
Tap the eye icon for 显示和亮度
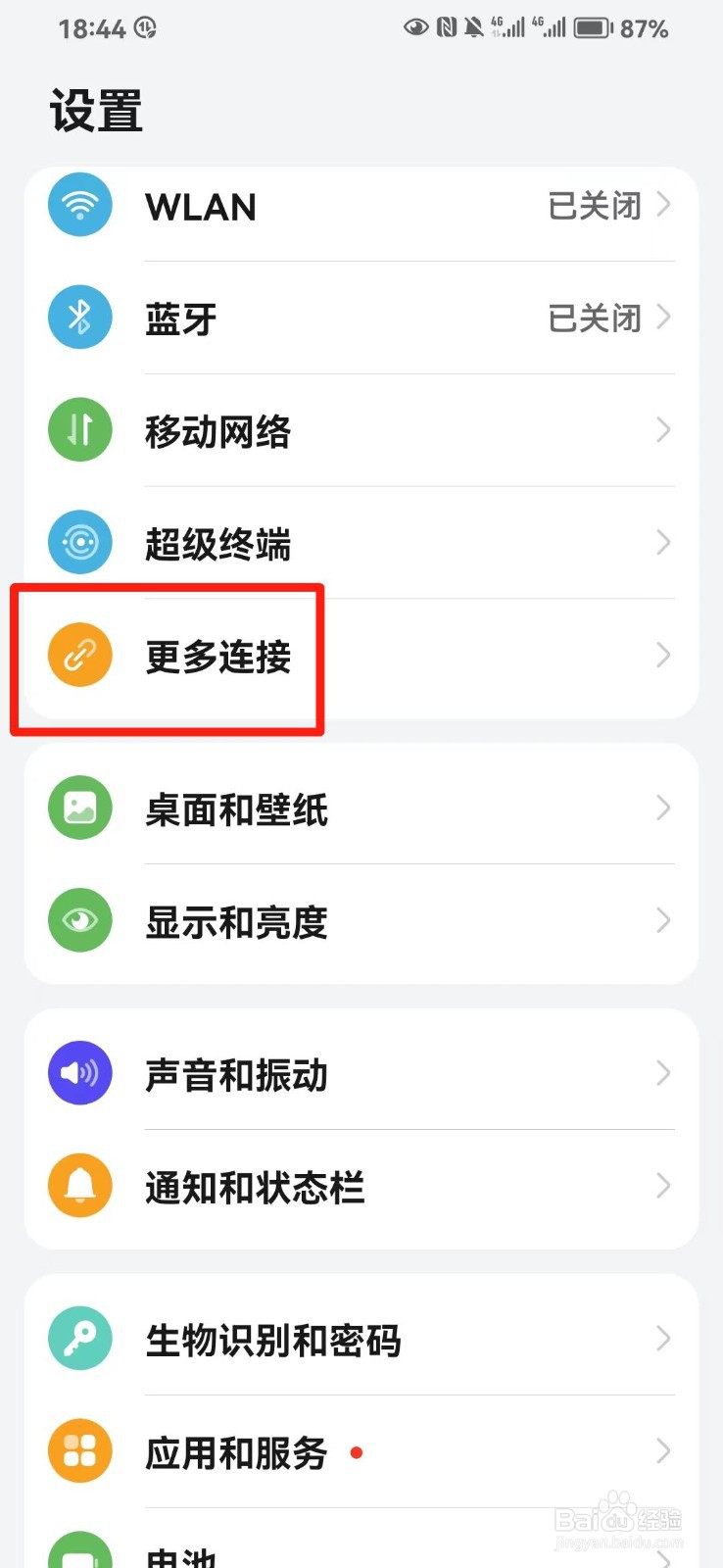tap(79, 919)
